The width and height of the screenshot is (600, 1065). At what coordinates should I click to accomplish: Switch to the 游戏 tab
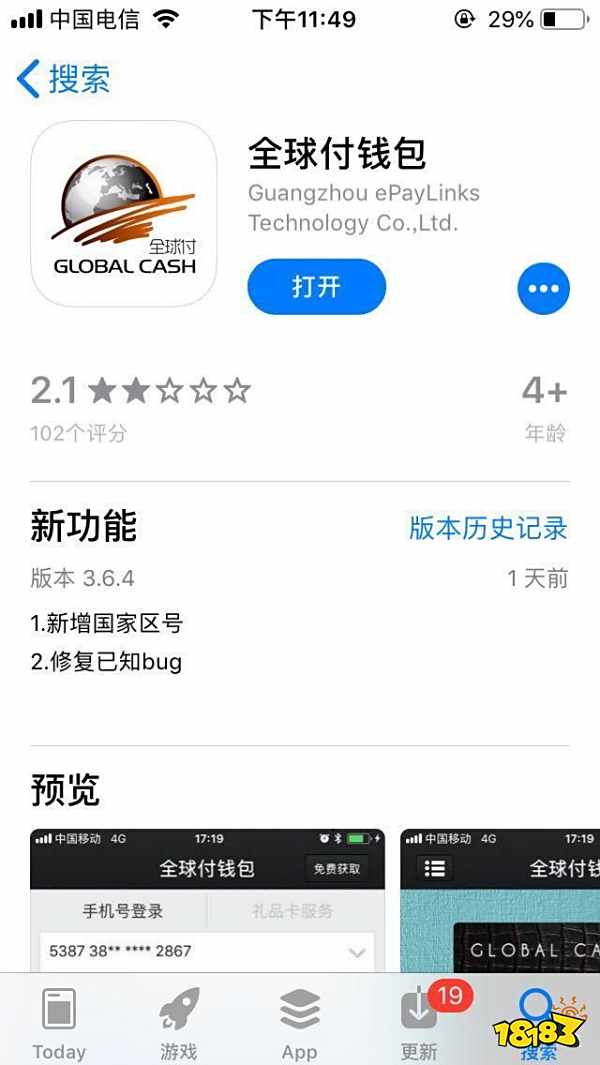[179, 1023]
